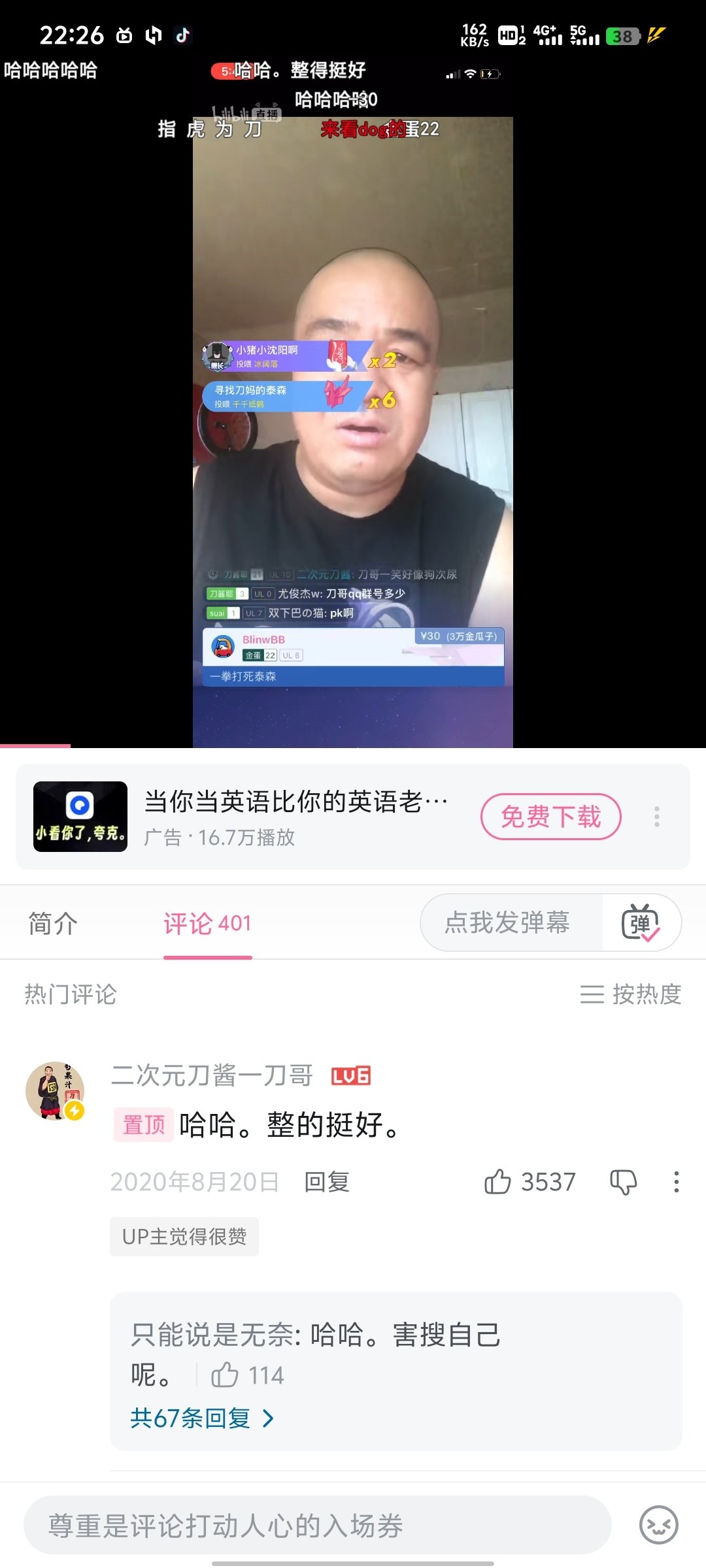Toggle the danmaku display icon
The image size is (706, 1568).
point(641,923)
